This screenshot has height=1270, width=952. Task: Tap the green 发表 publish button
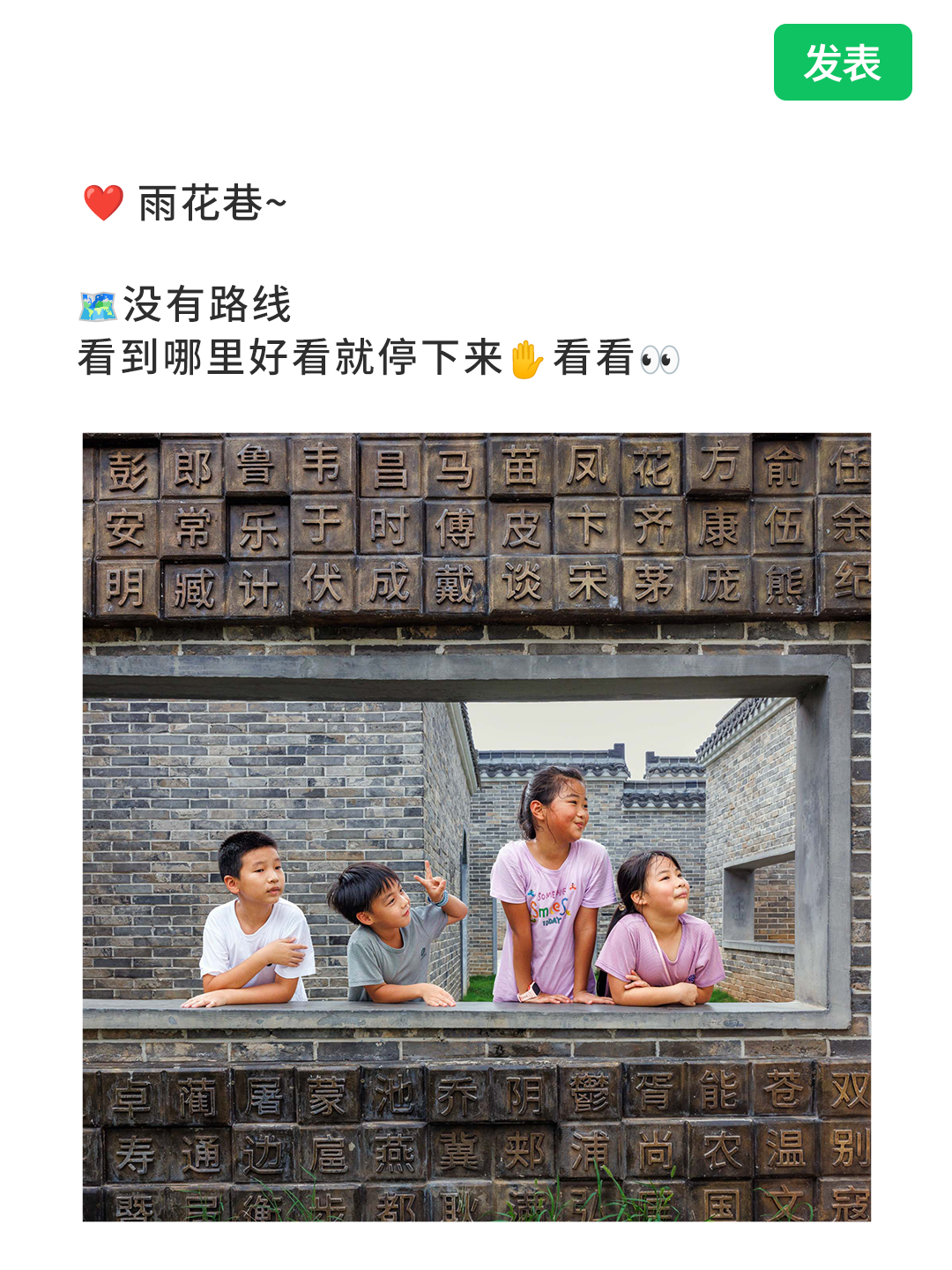point(842,63)
